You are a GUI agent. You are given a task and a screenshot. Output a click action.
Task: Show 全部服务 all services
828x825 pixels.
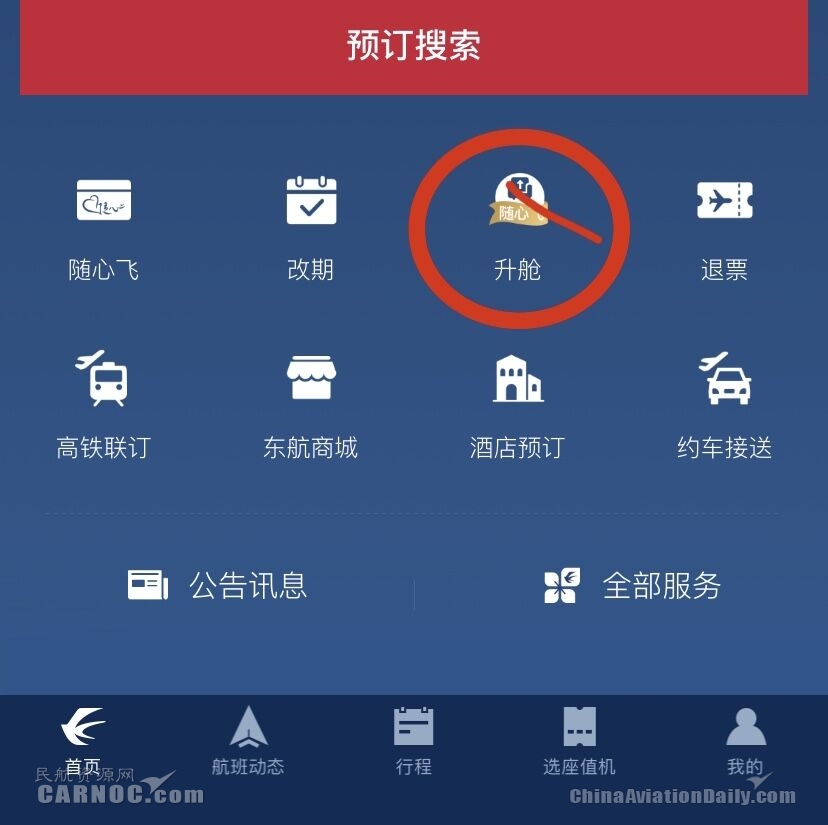click(x=632, y=585)
